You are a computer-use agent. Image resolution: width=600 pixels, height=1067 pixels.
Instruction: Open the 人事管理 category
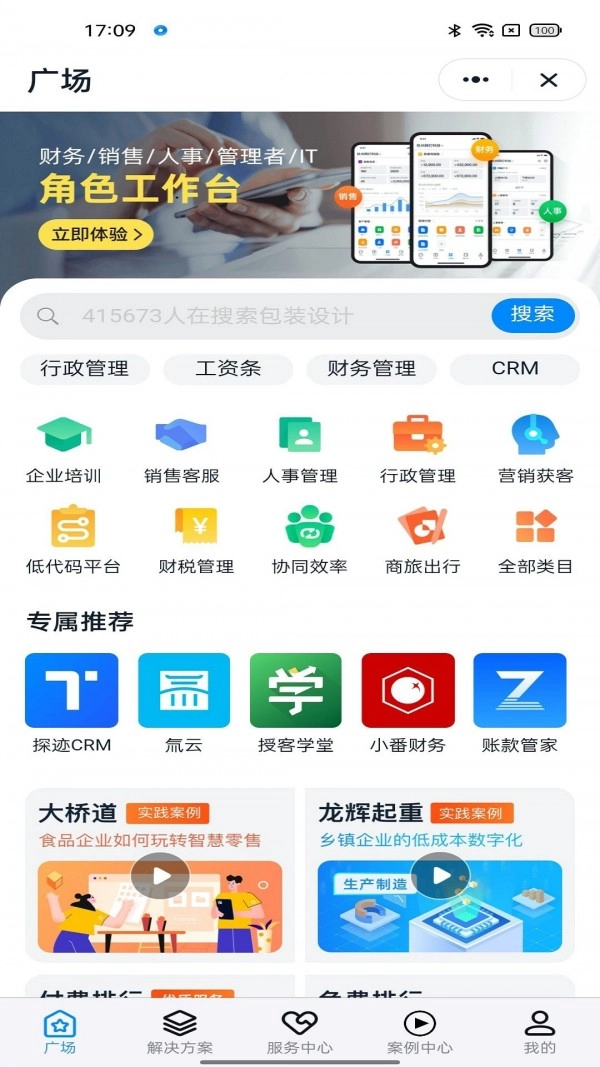[x=299, y=448]
